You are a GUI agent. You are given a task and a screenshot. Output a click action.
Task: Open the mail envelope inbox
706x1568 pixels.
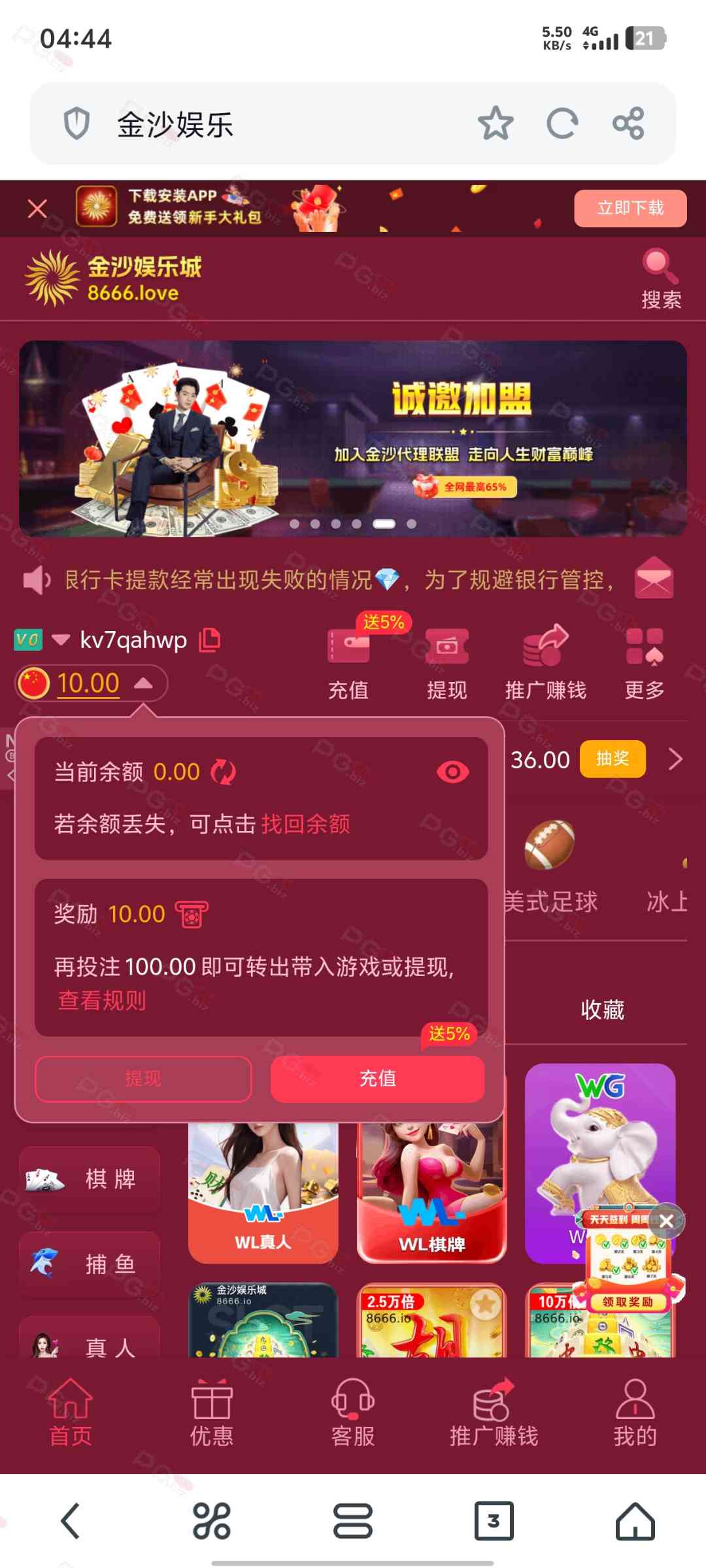[x=653, y=578]
